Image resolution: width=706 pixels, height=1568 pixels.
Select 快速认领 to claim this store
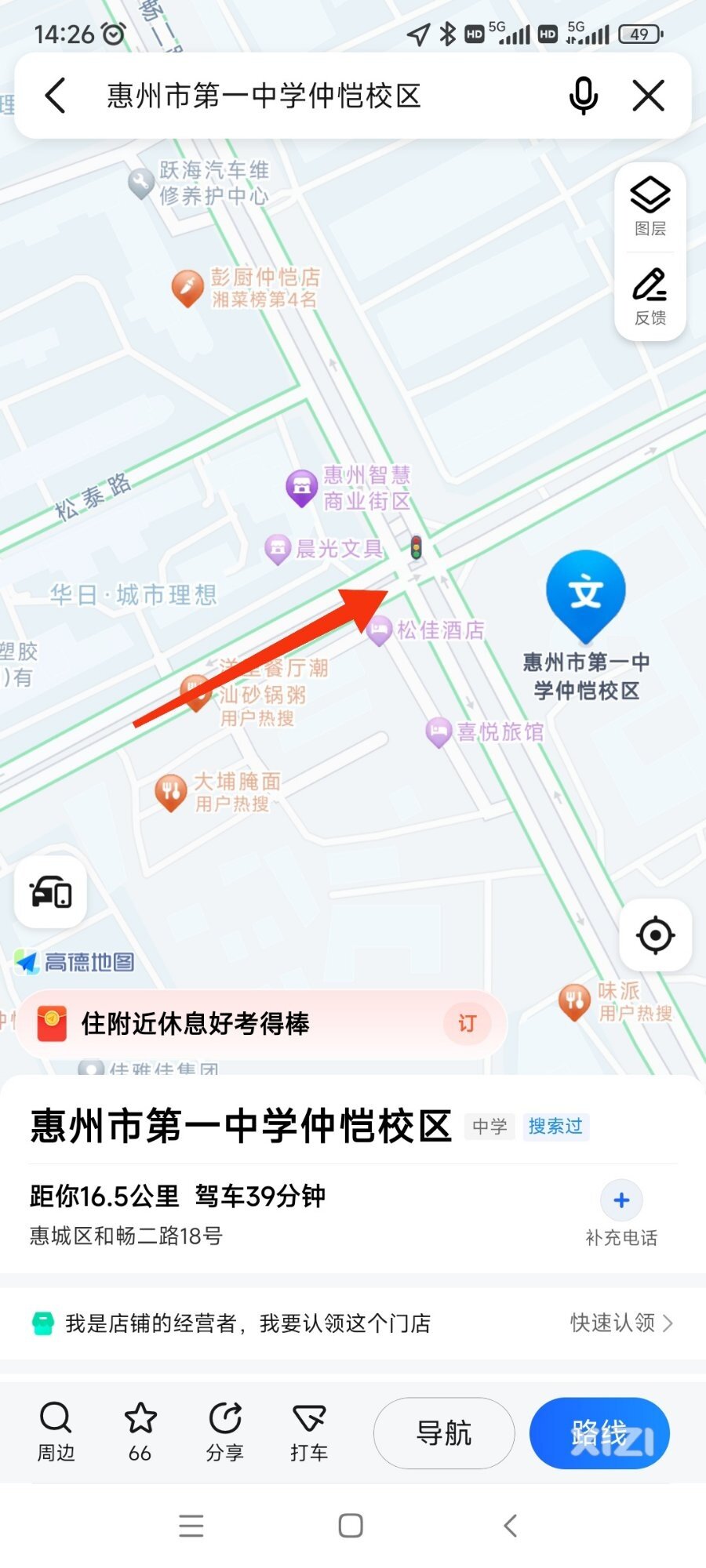620,1323
